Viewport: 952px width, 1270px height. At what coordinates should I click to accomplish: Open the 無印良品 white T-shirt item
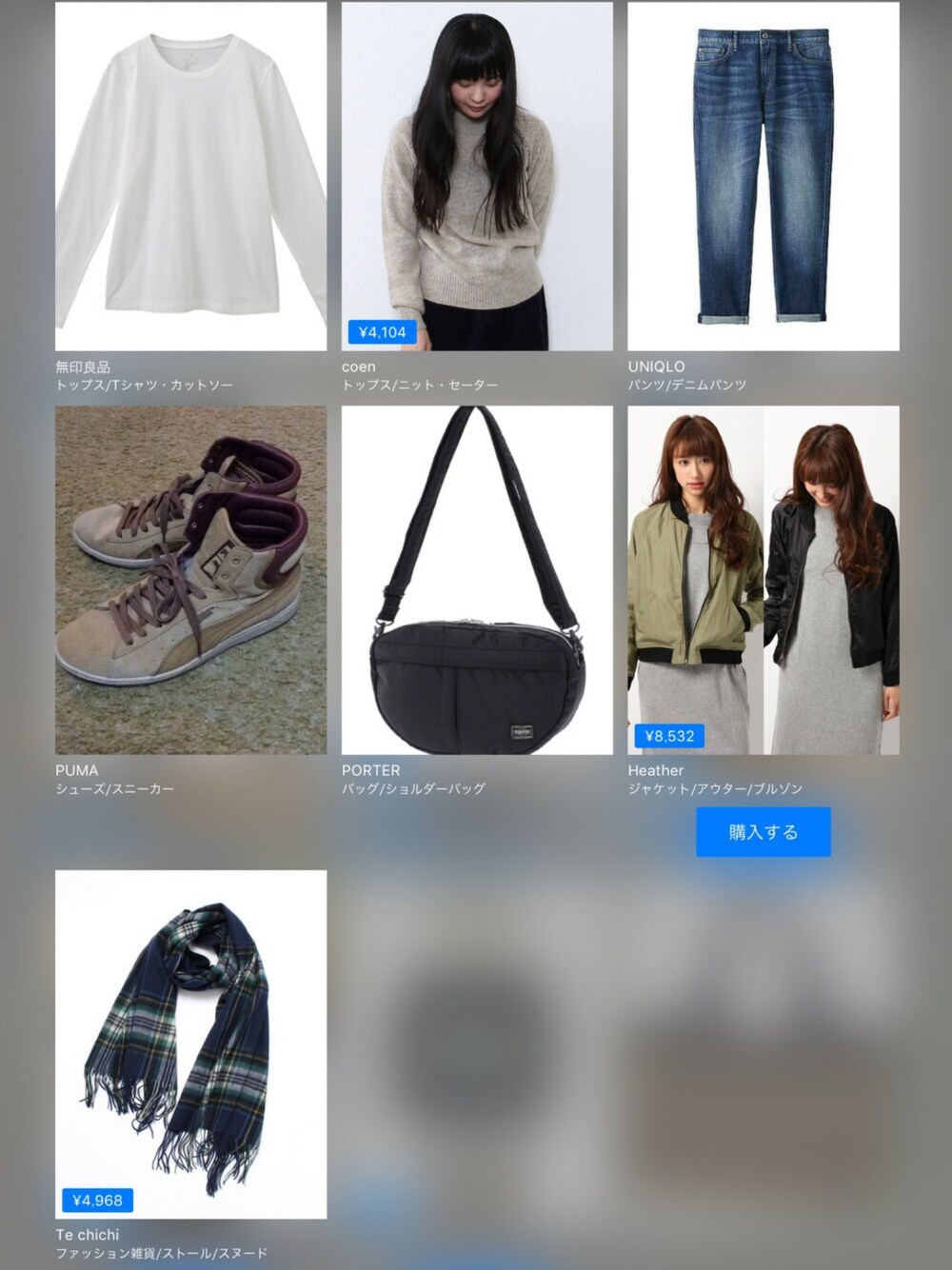click(x=190, y=176)
